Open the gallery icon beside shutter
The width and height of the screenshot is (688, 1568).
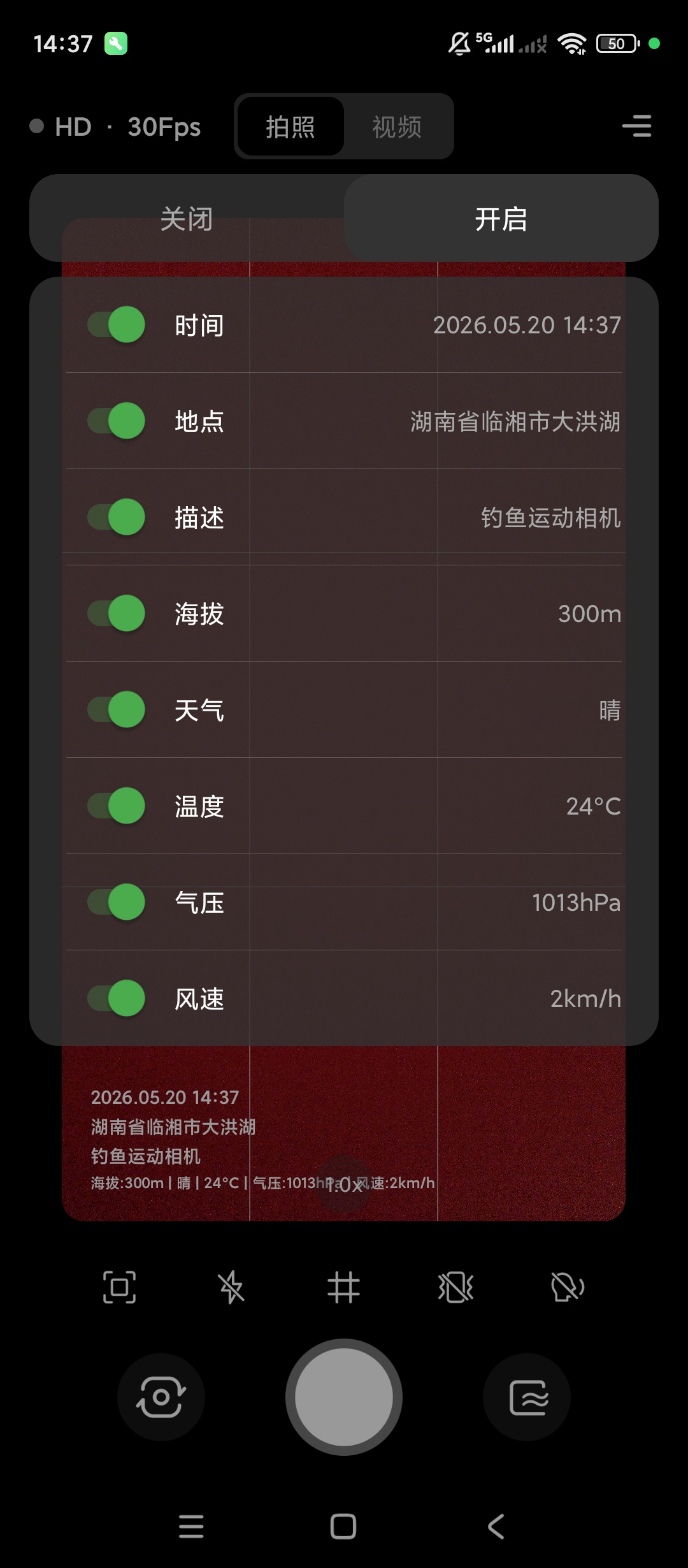click(527, 1397)
